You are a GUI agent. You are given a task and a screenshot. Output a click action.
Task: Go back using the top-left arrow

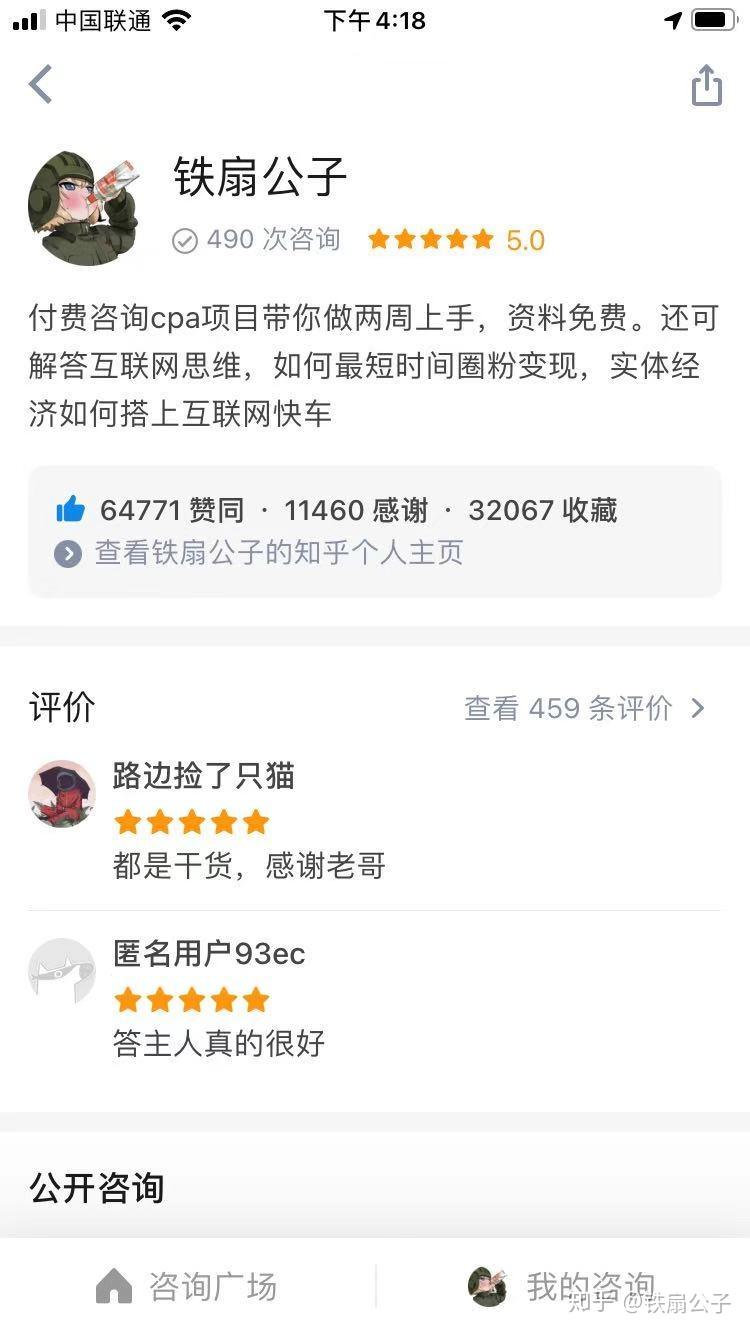(41, 84)
